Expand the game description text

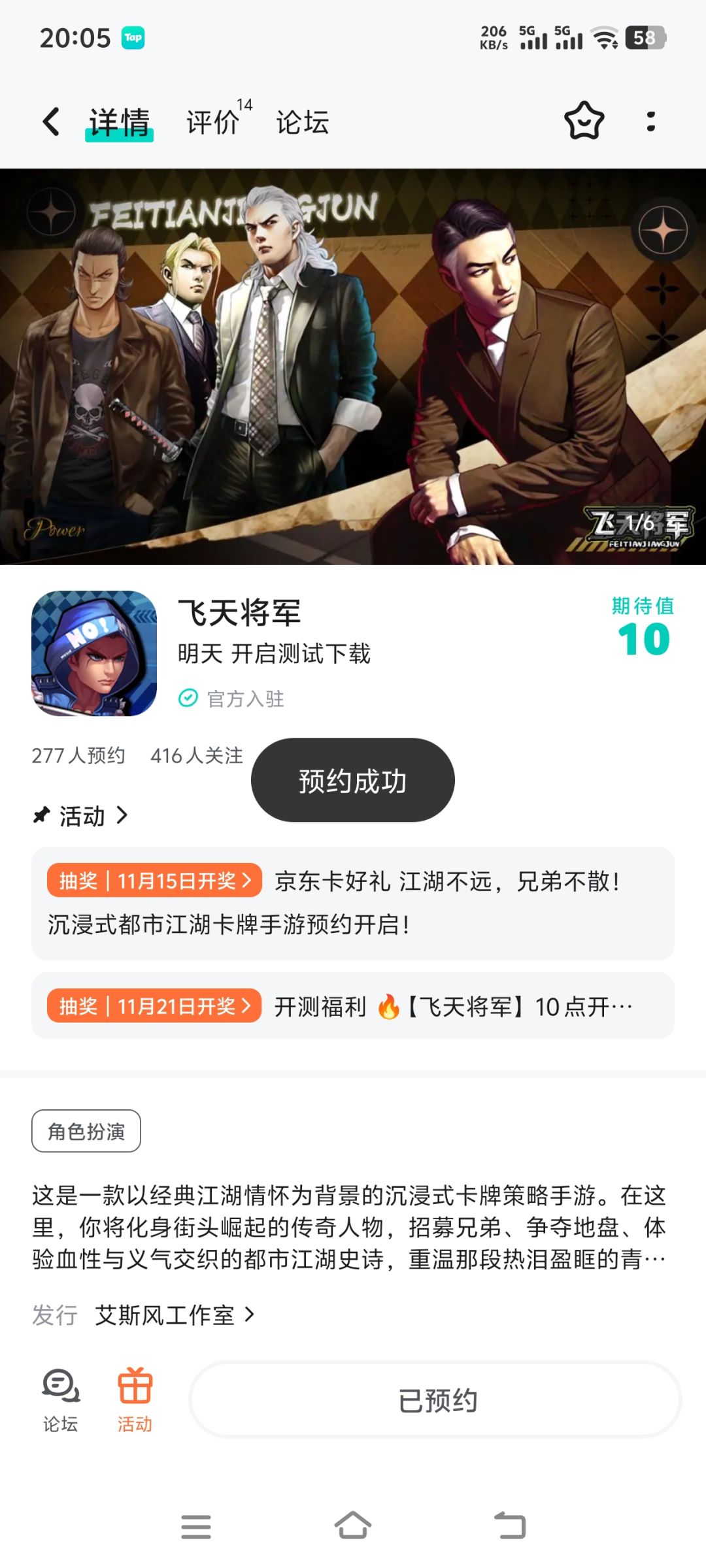coord(349,1227)
